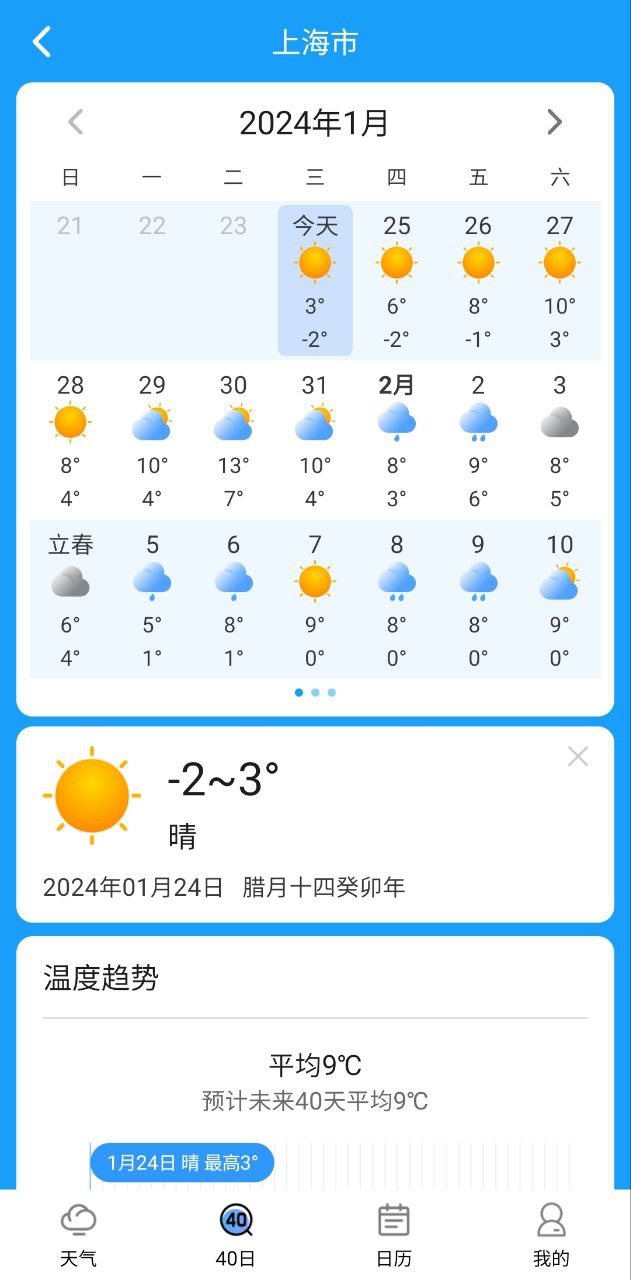Select January 25 forecast

397,280
